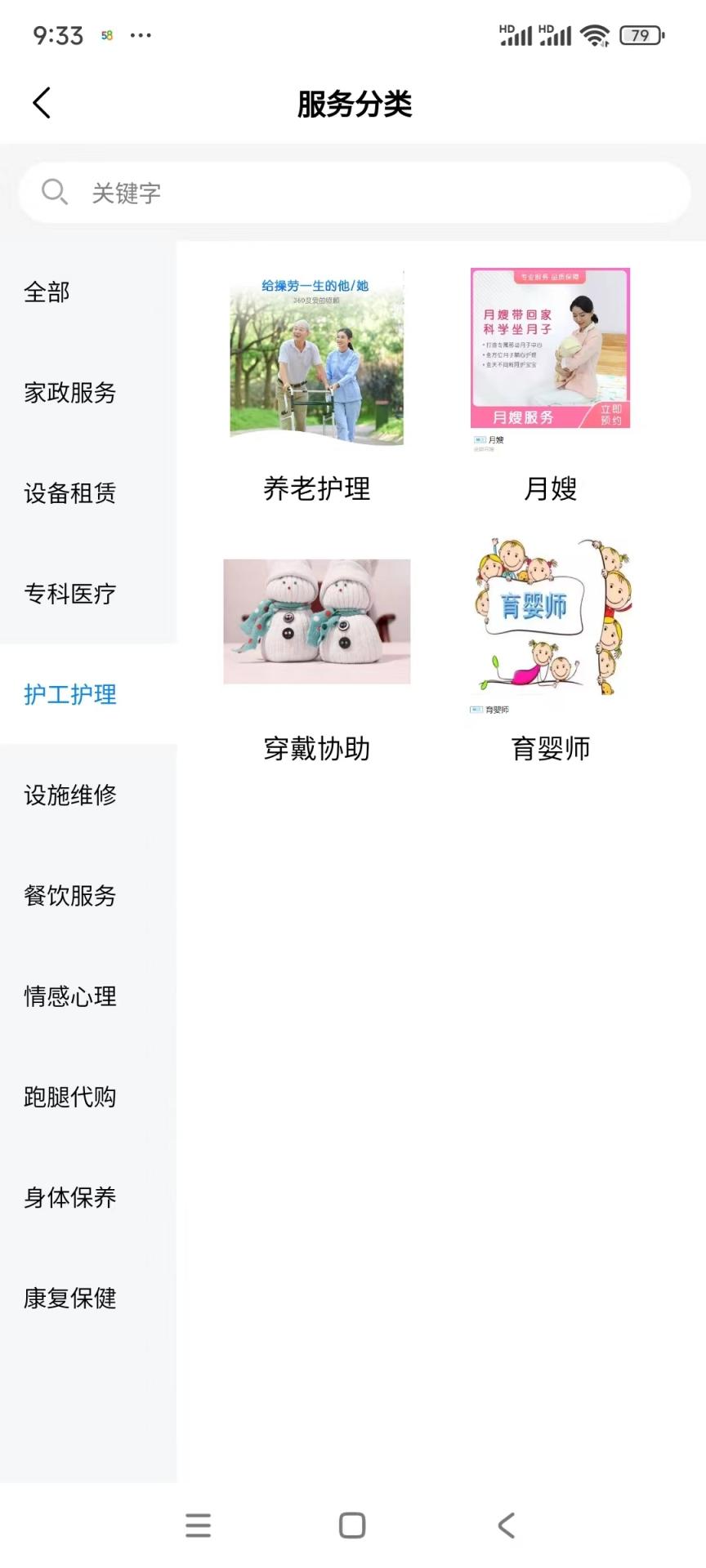Screen dimensions: 706x1568
Task: Select the 康复保健 category
Action: point(70,1298)
